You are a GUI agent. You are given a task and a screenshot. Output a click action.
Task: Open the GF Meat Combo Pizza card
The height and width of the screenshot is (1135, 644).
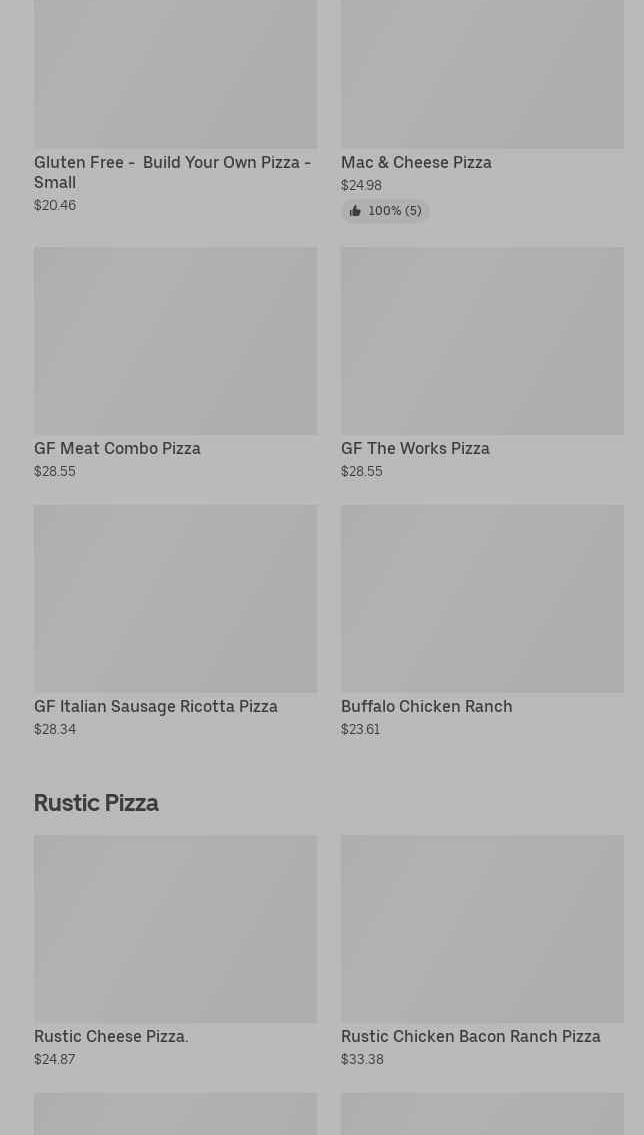click(x=175, y=363)
